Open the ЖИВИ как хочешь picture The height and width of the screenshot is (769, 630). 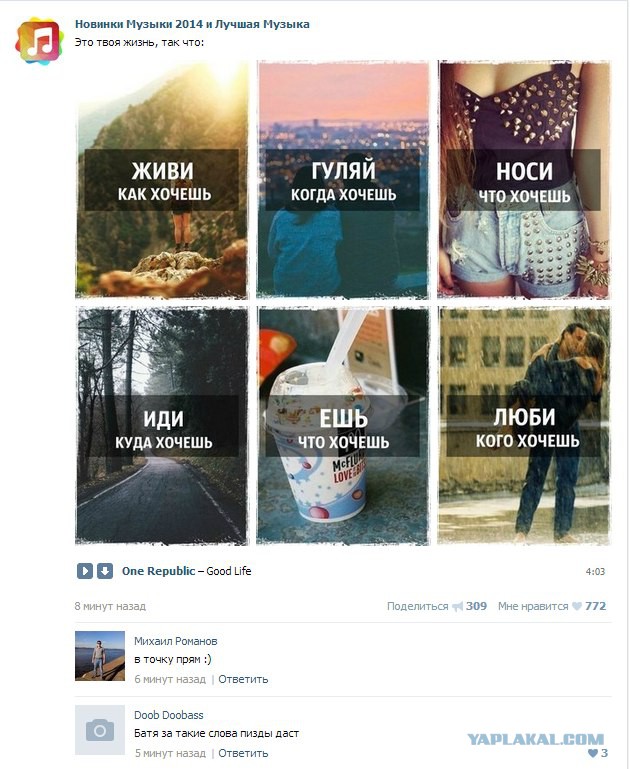[161, 179]
